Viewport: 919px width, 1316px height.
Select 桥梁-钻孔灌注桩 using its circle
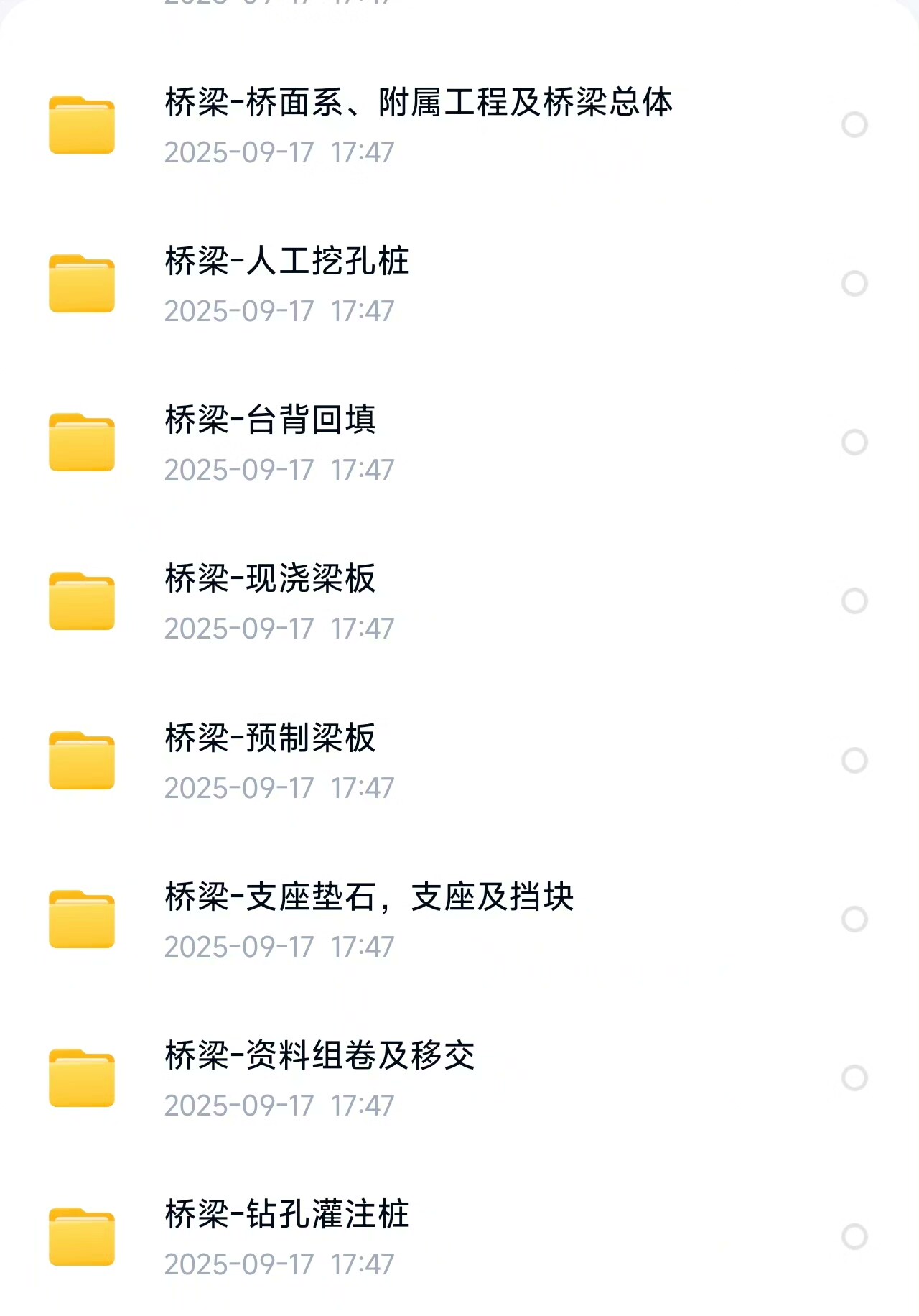pos(854,1237)
